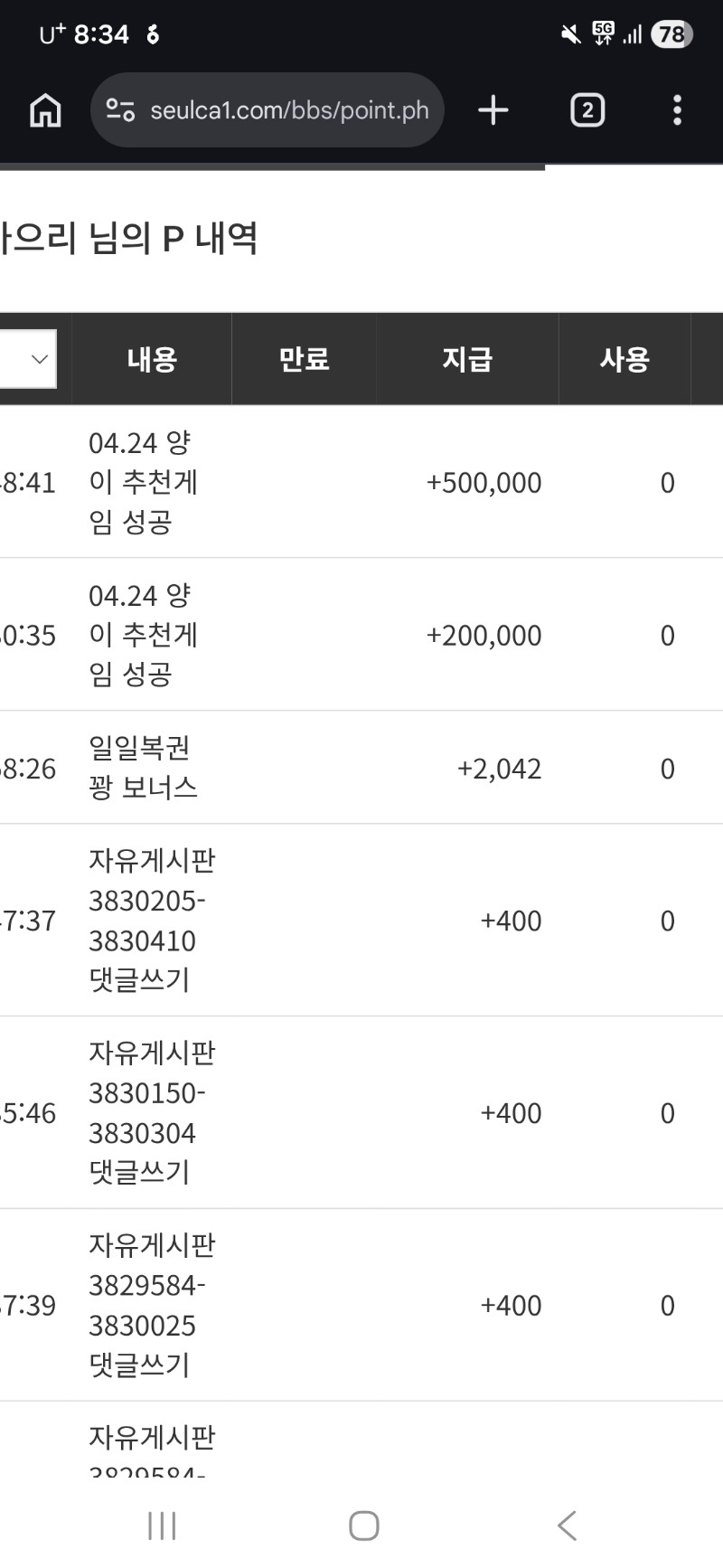This screenshot has height=1568, width=723.
Task: Tap the seulca1.com address bar
Action: (x=289, y=110)
